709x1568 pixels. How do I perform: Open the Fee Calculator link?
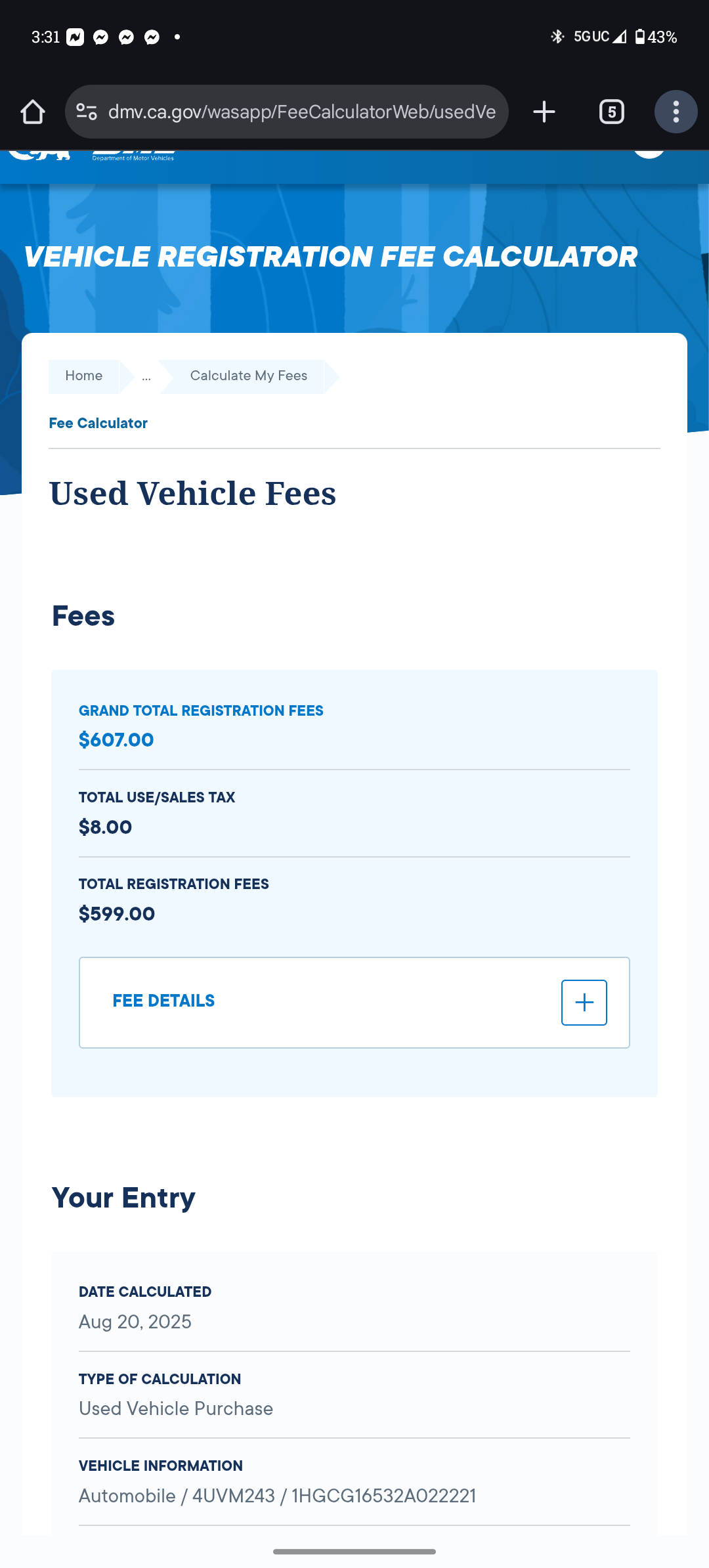(98, 424)
